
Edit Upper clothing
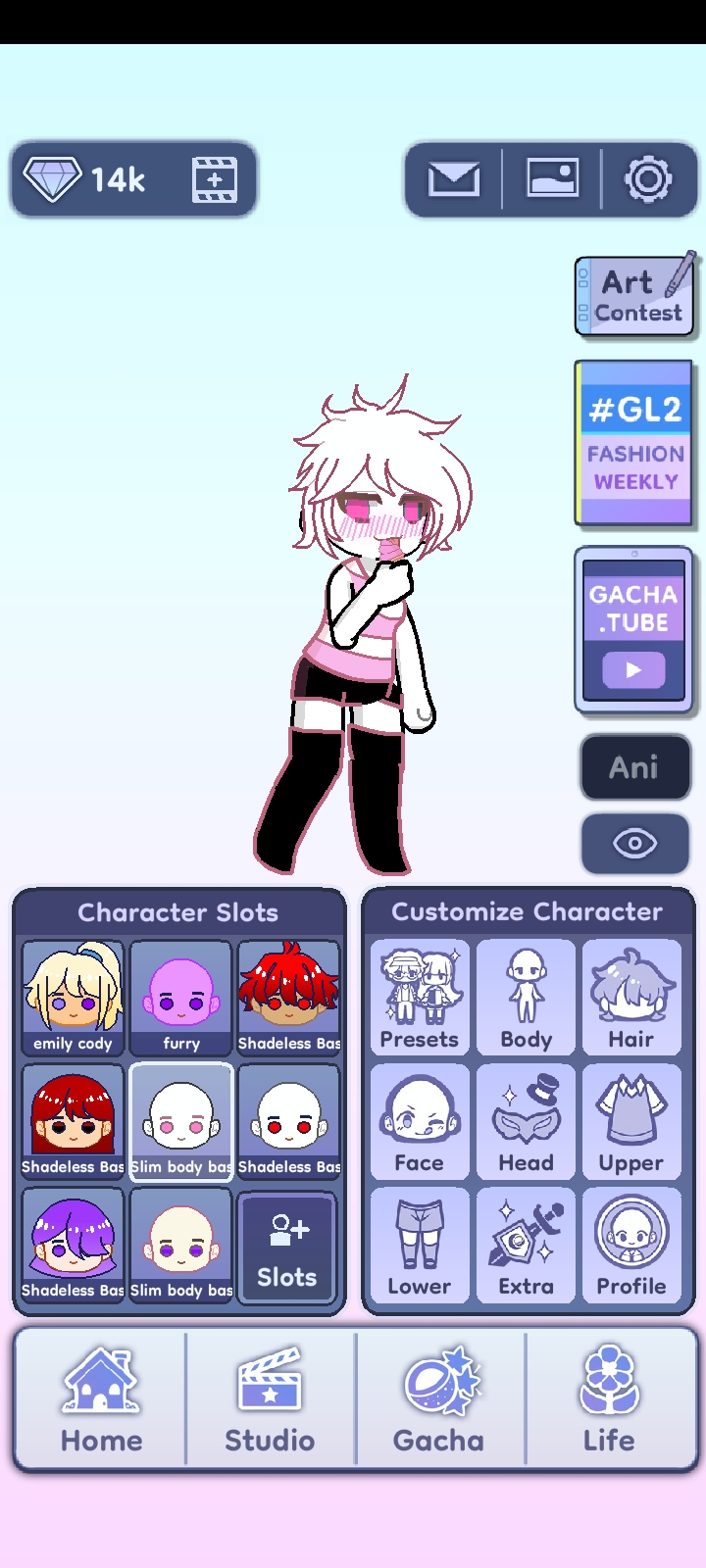[631, 1121]
